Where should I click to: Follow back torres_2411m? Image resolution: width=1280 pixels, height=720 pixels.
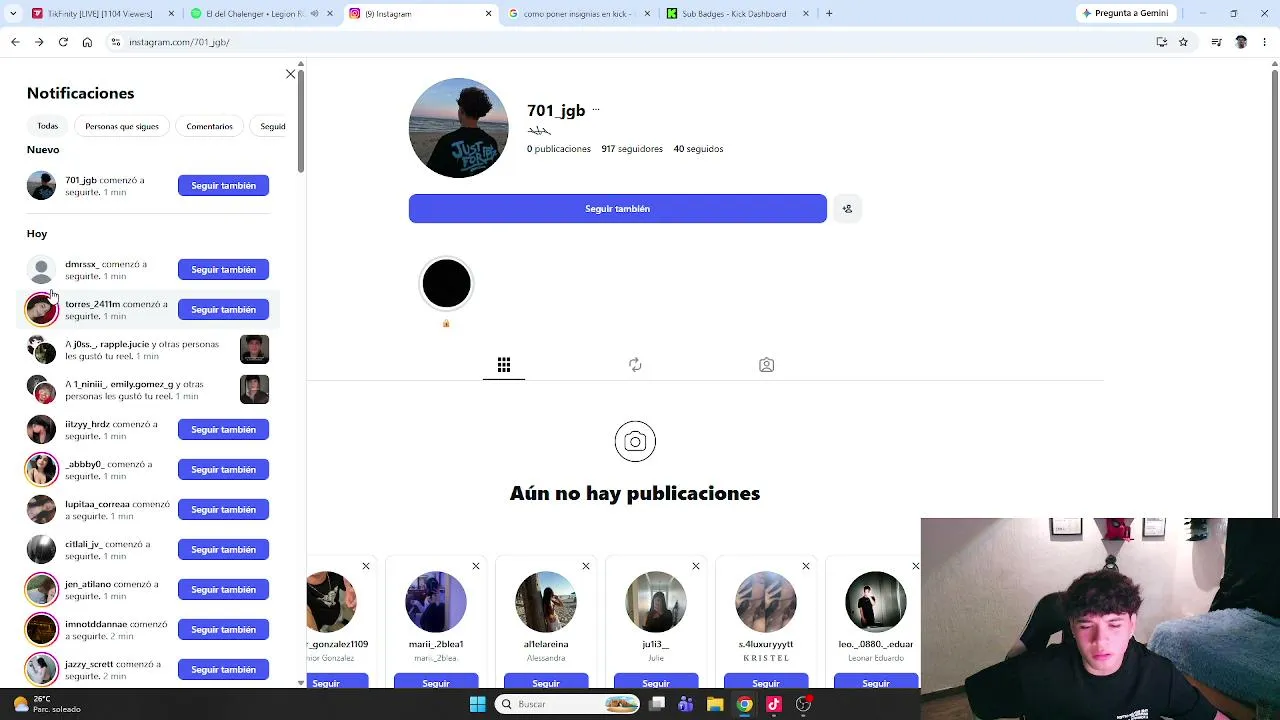pyautogui.click(x=223, y=309)
